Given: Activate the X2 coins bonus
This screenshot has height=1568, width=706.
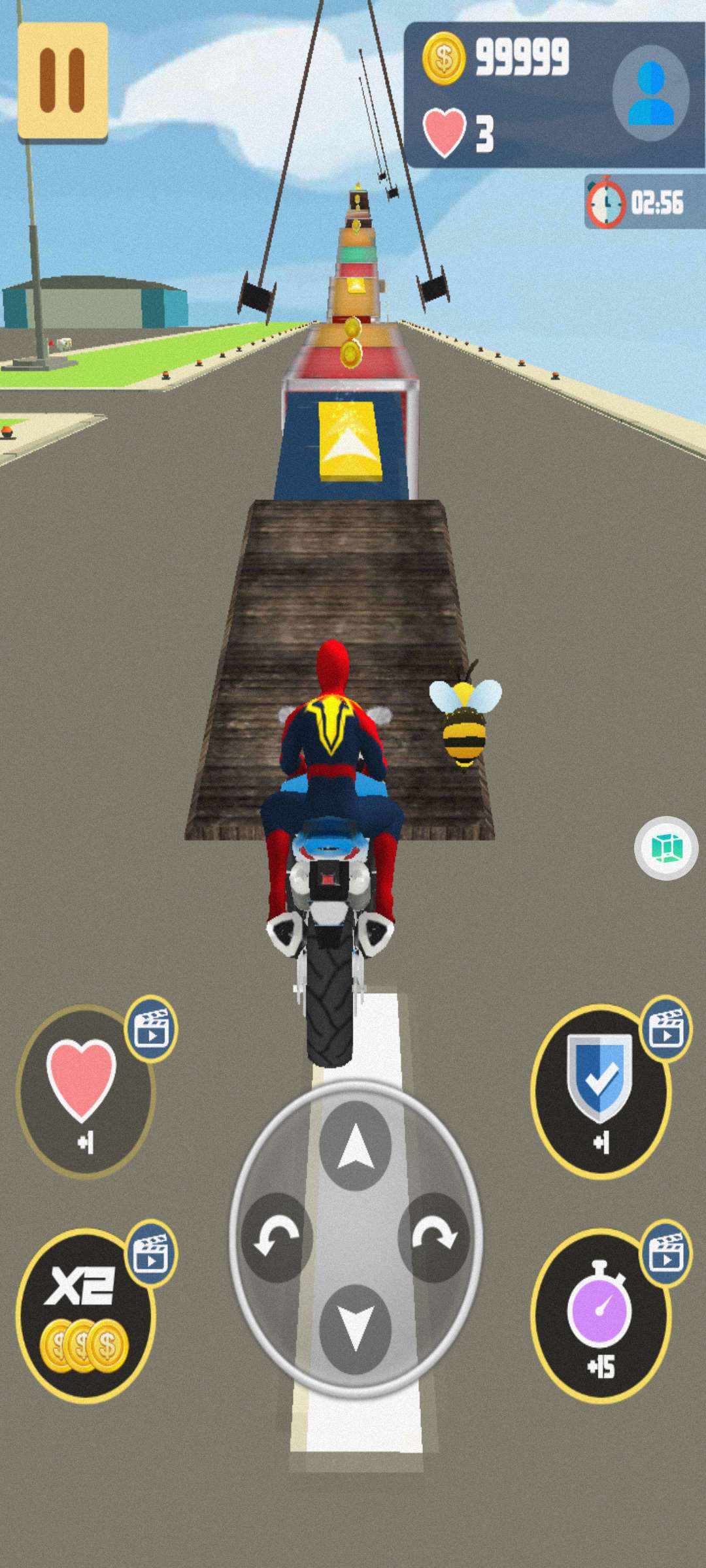Looking at the screenshot, I should (85, 1315).
